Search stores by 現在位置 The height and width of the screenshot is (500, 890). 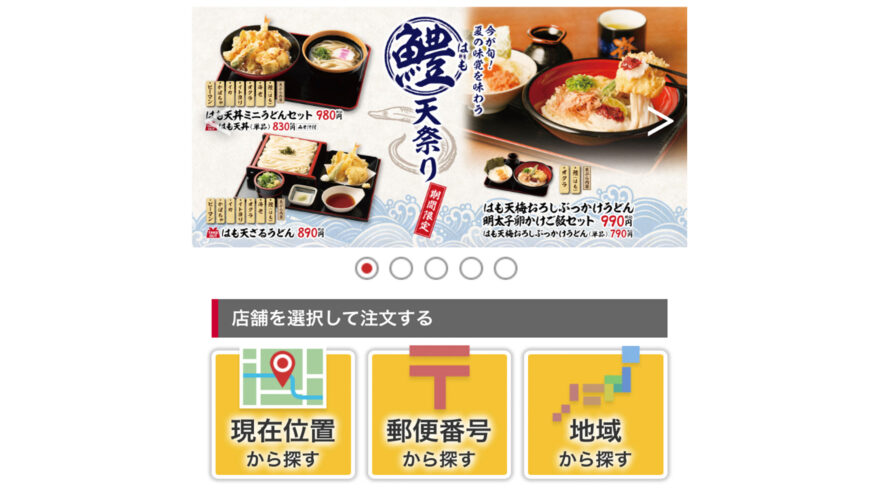pyautogui.click(x=283, y=413)
